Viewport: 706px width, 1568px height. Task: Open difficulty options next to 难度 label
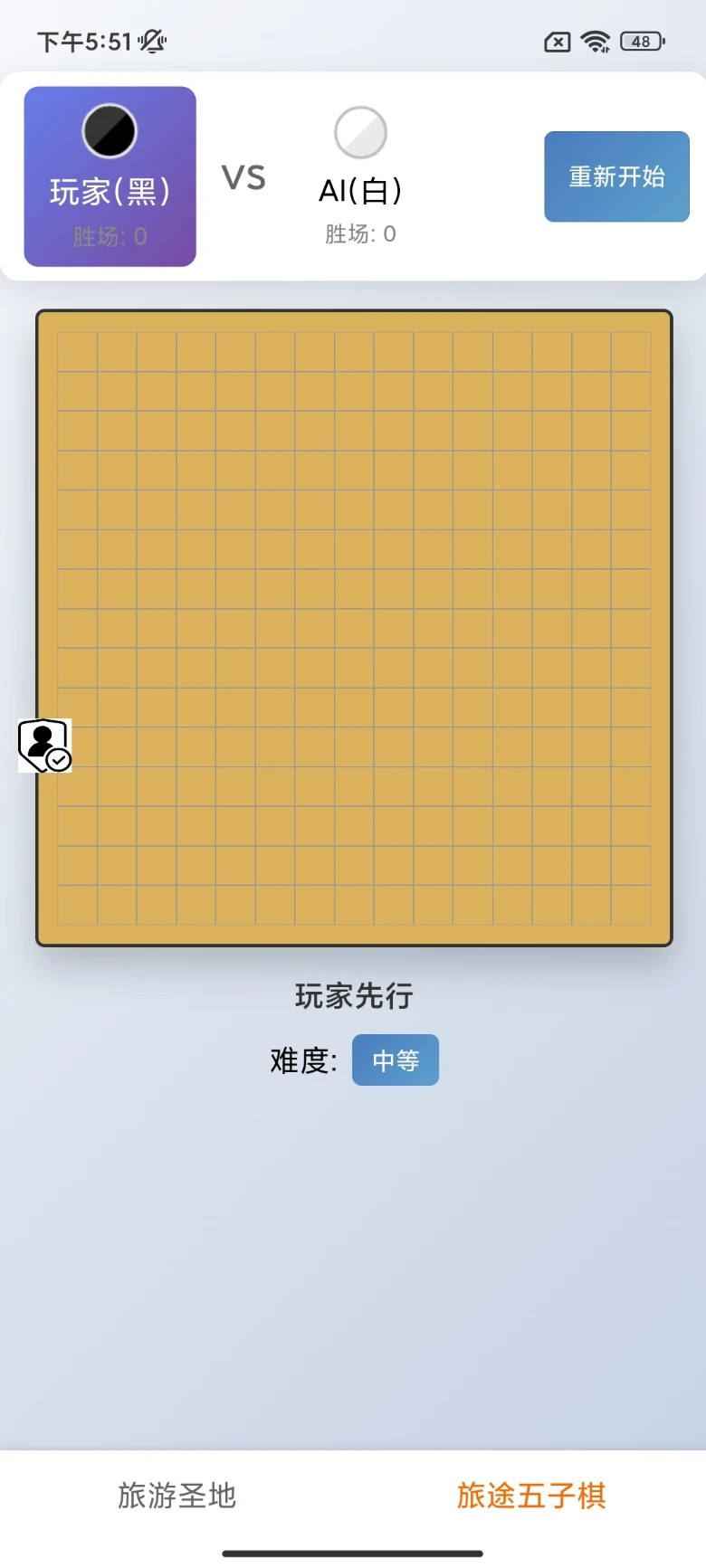(x=395, y=1060)
